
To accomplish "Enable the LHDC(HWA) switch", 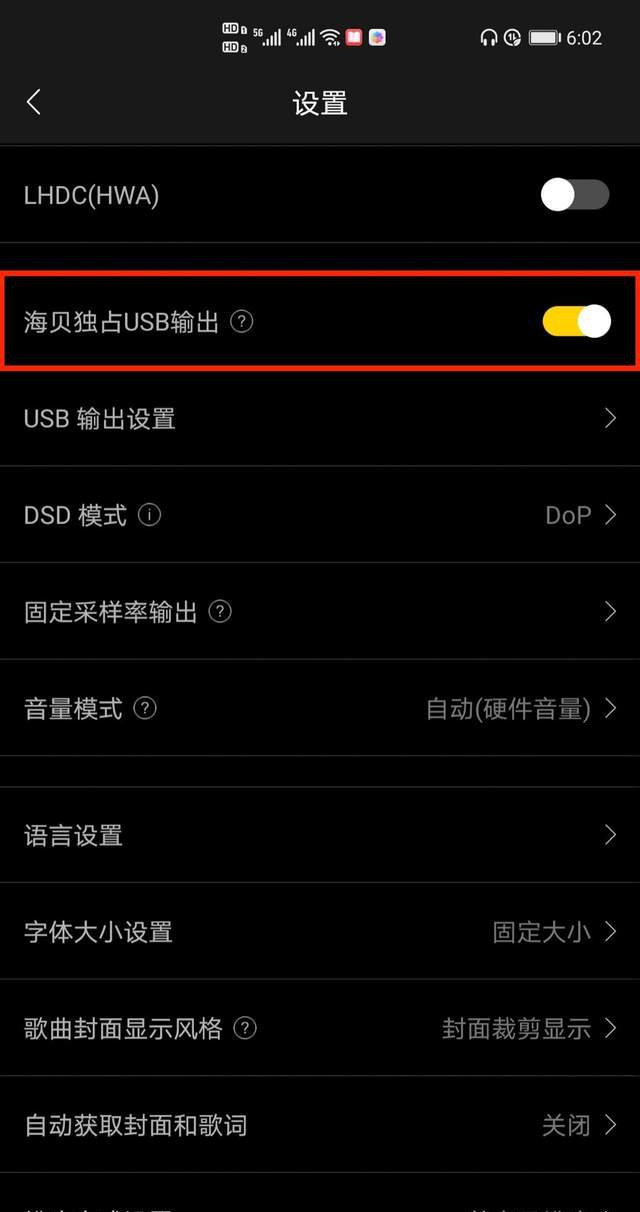I will (x=575, y=195).
